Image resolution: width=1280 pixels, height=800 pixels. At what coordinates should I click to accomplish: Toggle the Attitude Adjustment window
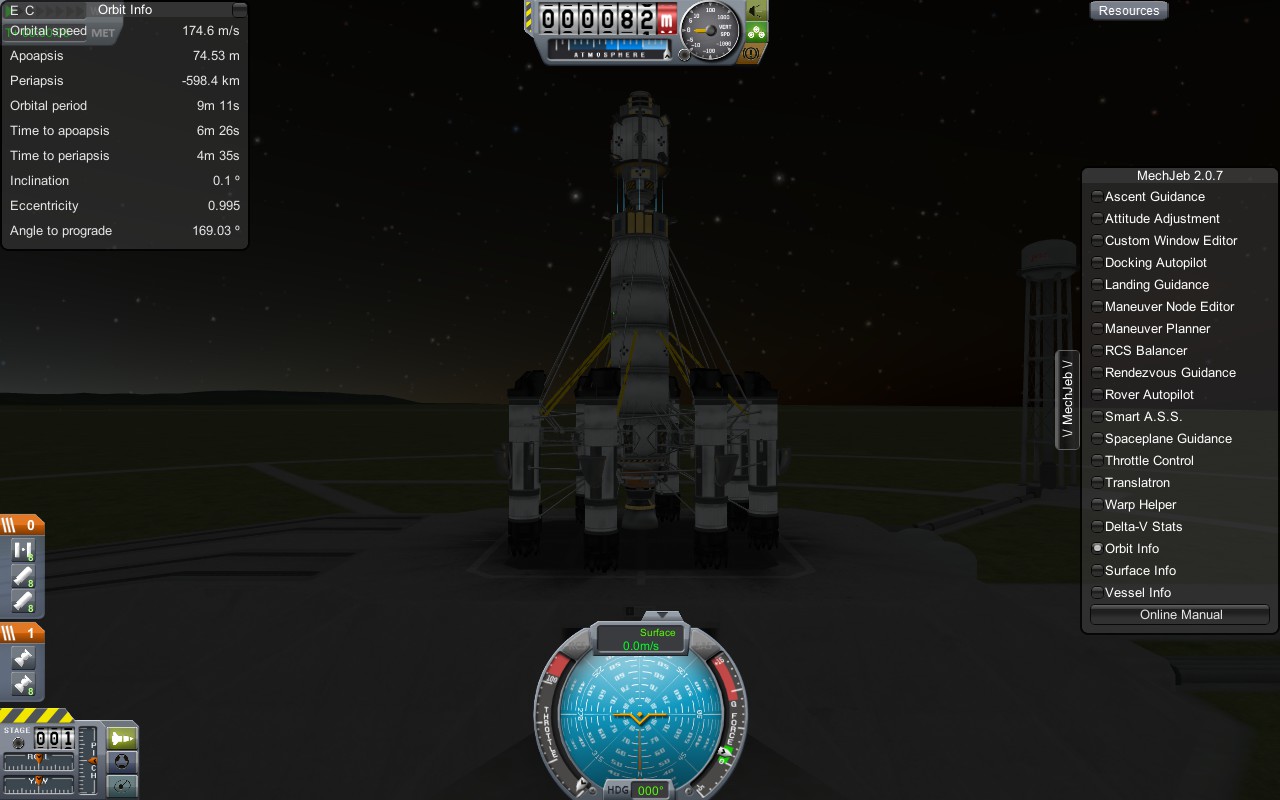(1161, 219)
